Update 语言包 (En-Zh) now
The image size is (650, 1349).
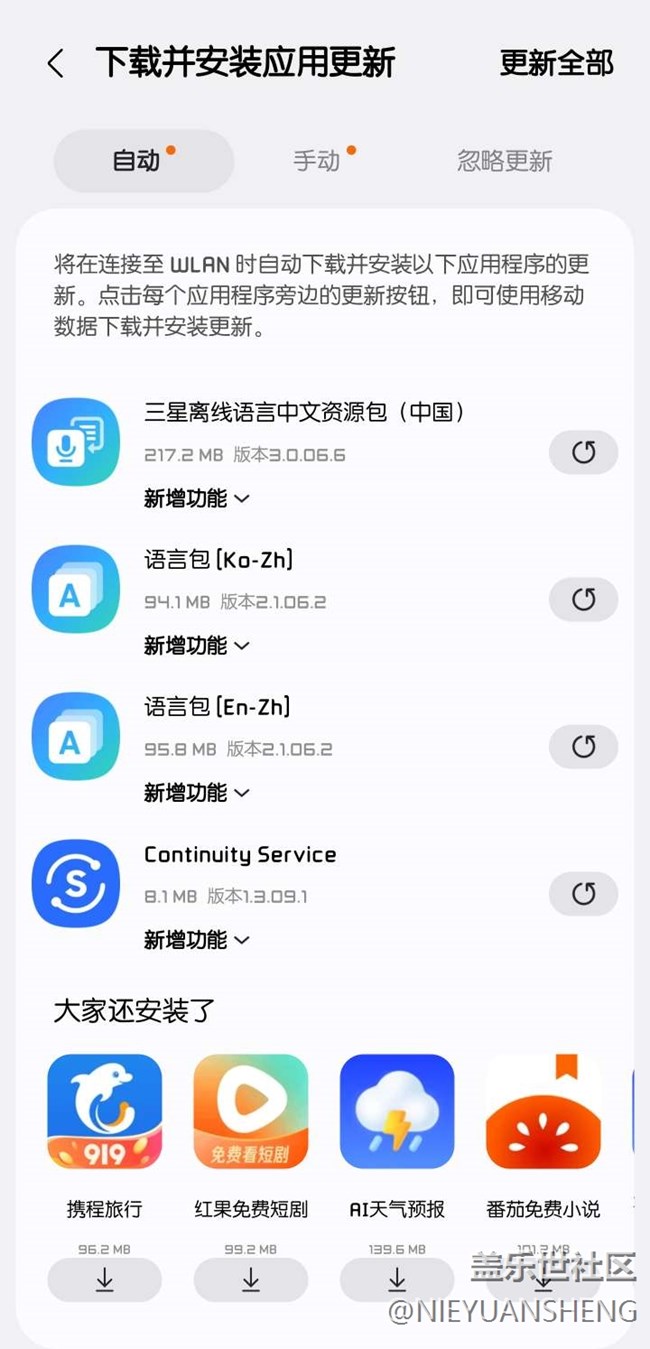583,747
